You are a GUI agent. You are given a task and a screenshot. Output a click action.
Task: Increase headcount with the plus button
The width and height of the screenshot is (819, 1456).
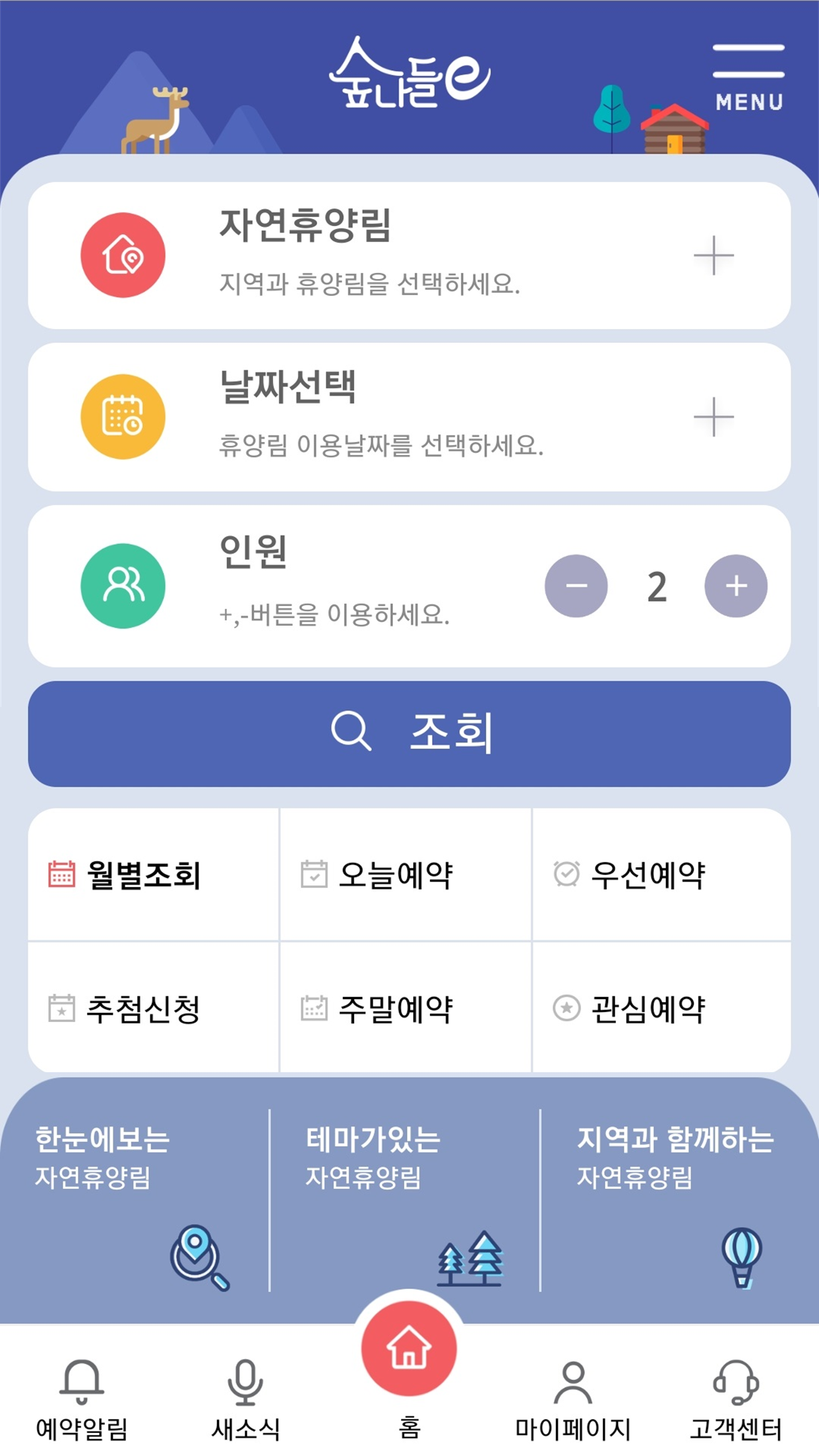[x=737, y=586]
